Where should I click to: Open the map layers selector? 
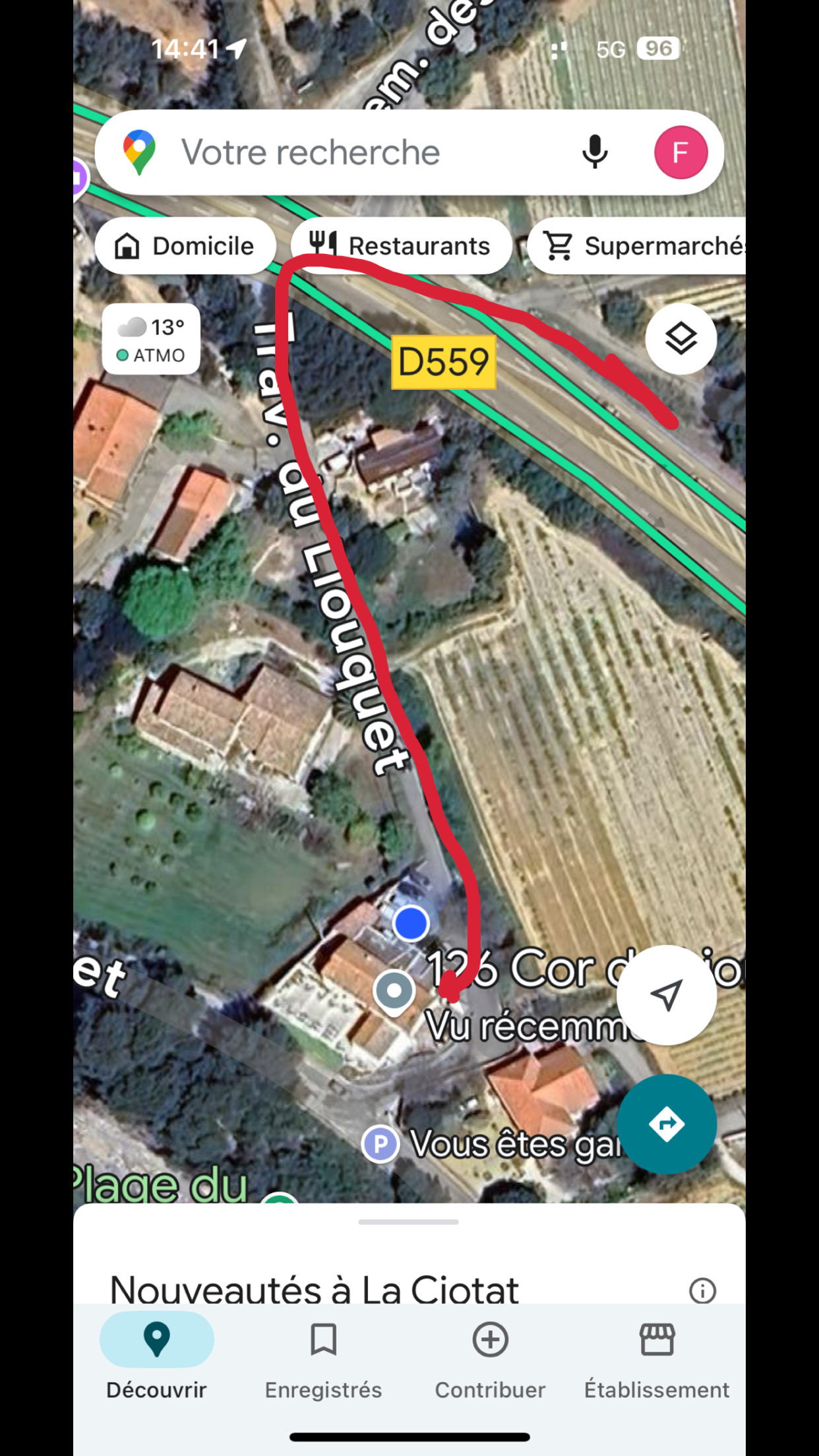point(681,339)
